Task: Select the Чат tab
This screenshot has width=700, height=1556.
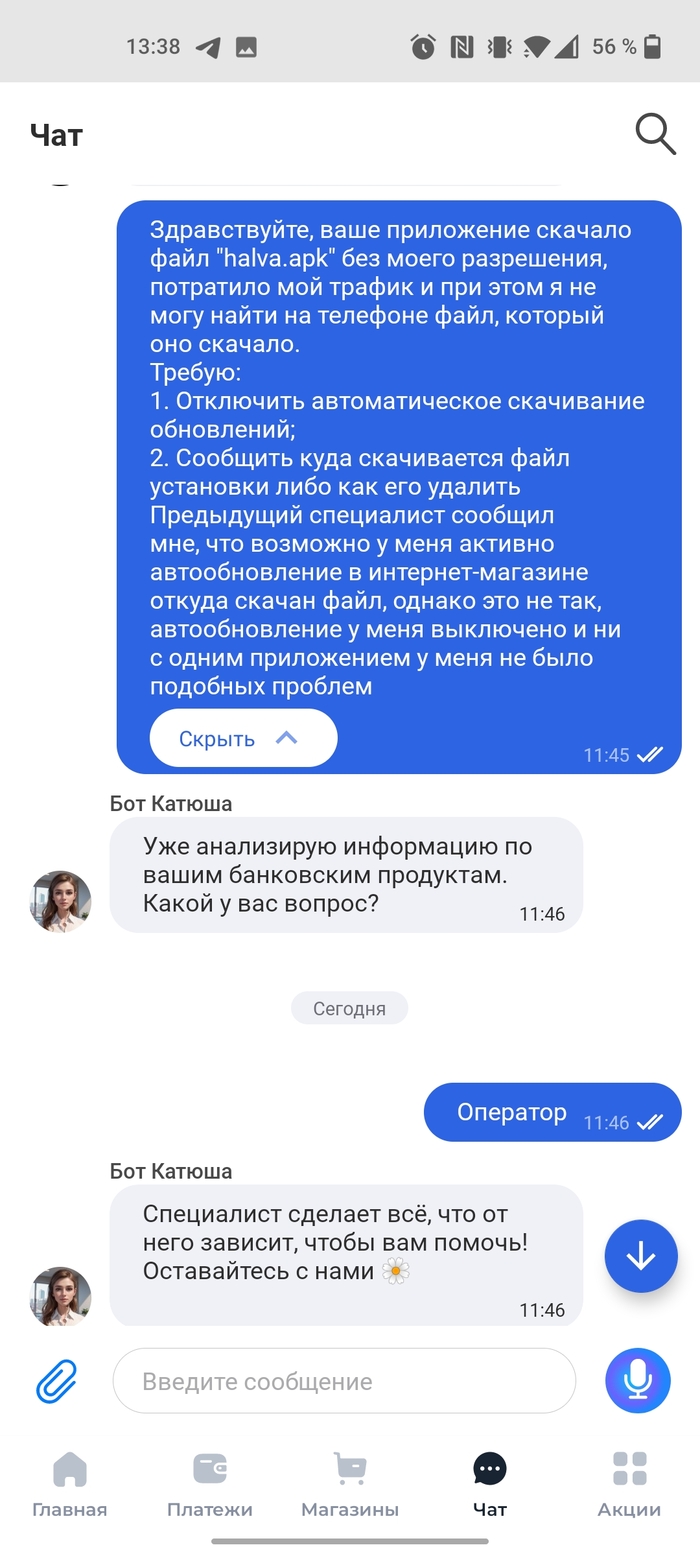Action: 490,1484
